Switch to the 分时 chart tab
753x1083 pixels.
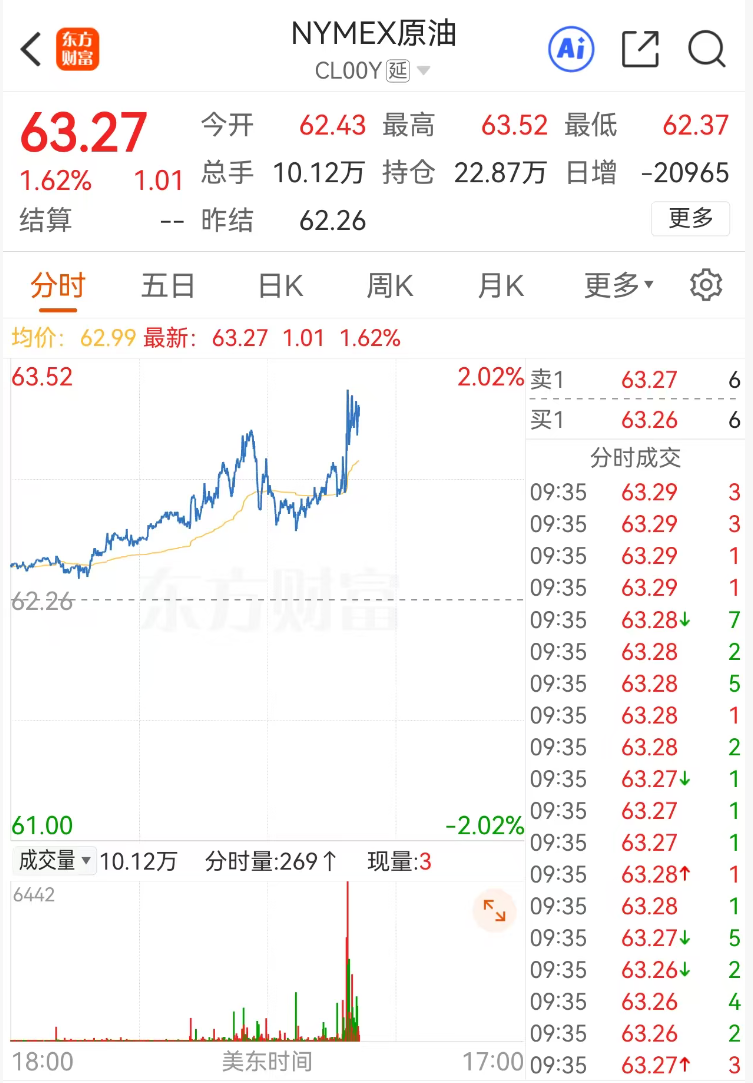tap(57, 286)
